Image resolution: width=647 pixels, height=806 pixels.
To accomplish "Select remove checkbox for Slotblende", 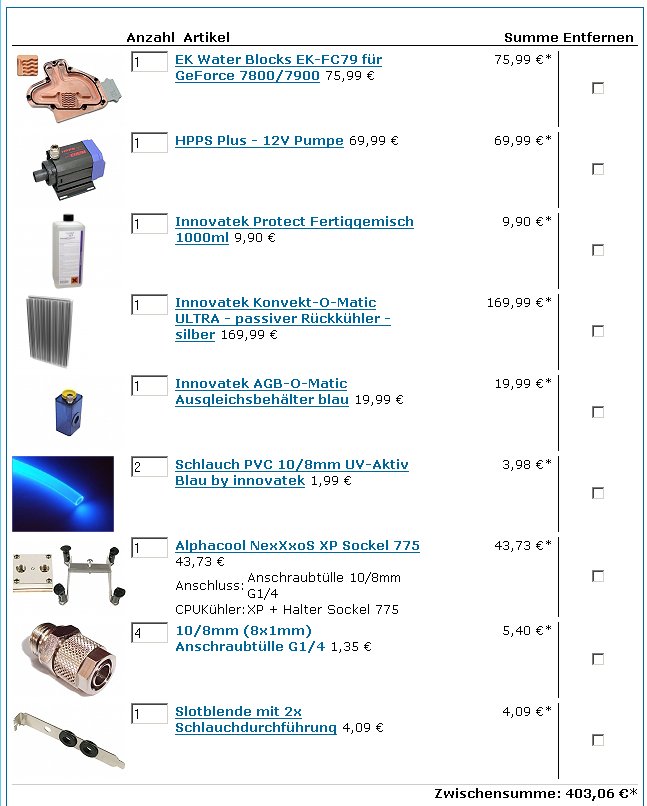I will (598, 740).
